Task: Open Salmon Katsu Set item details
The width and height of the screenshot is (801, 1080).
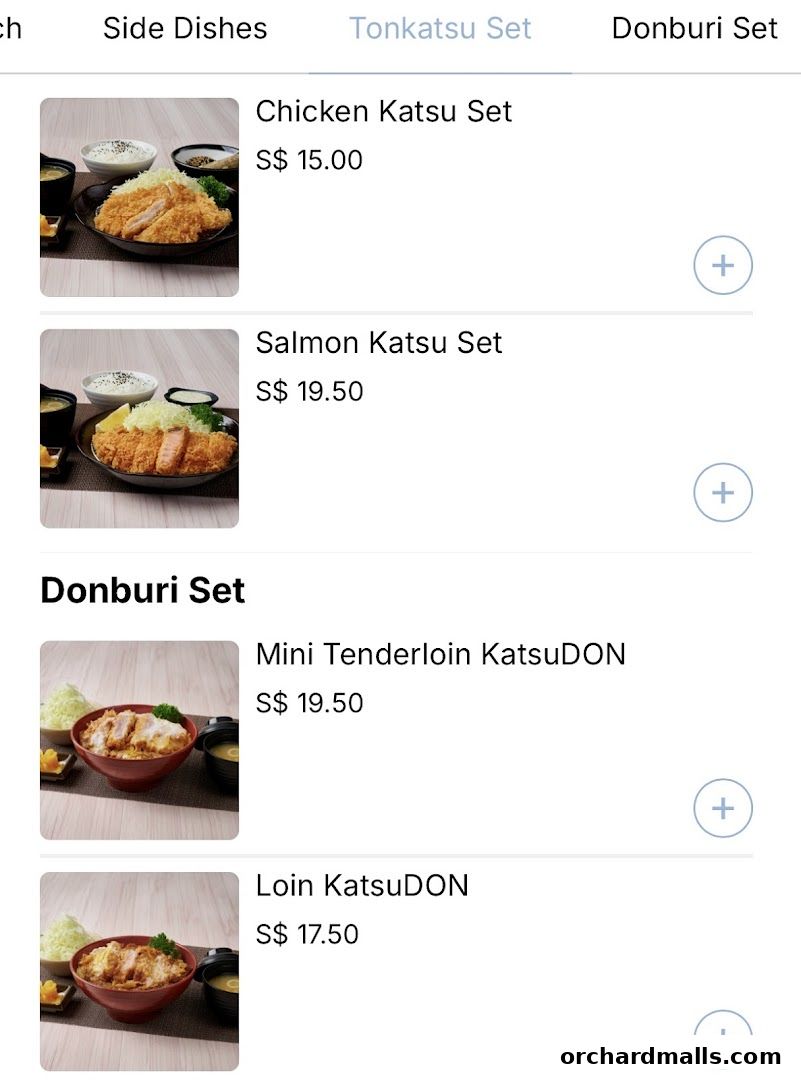Action: coord(379,343)
